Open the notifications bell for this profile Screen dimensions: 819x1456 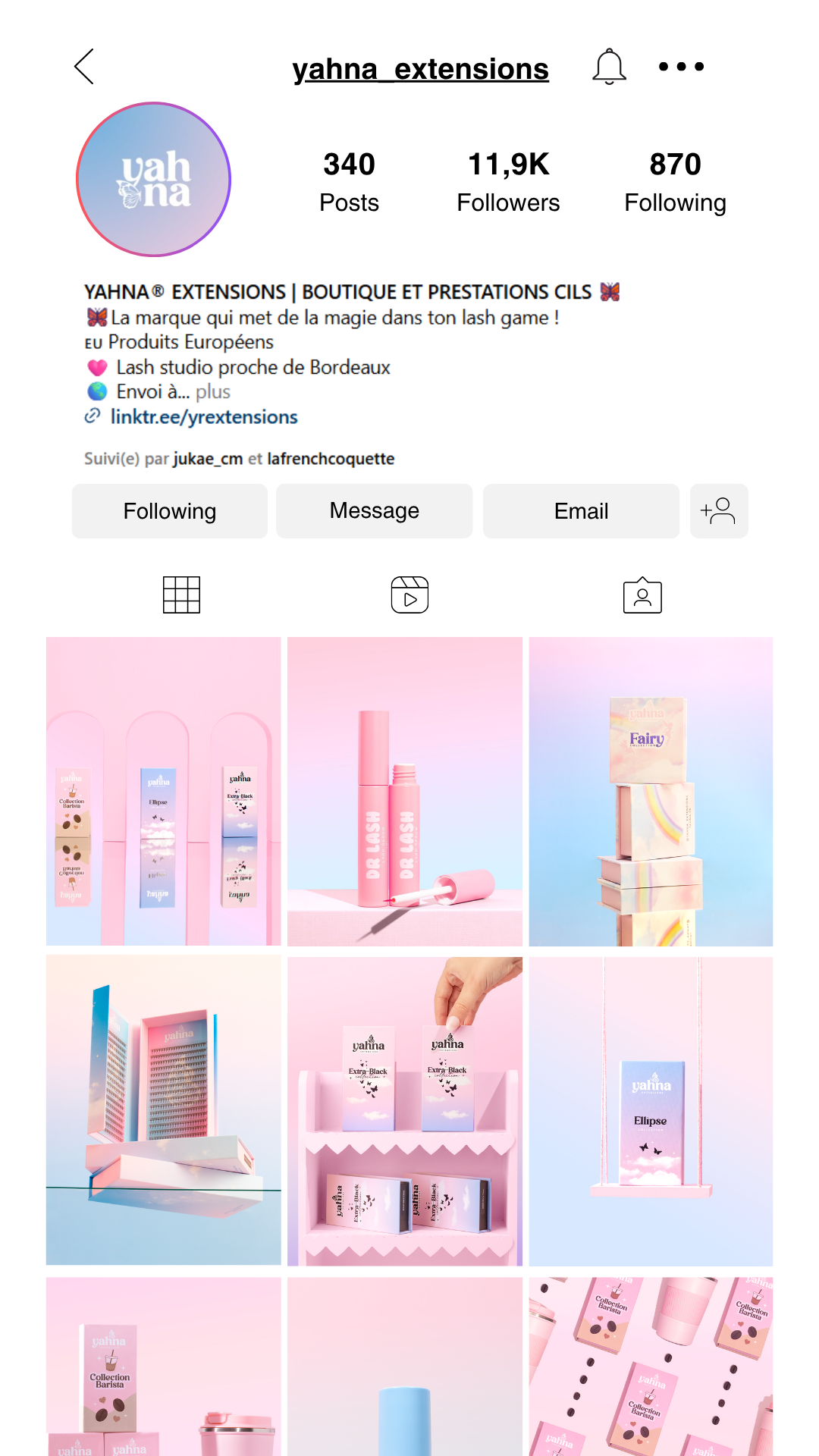[609, 67]
